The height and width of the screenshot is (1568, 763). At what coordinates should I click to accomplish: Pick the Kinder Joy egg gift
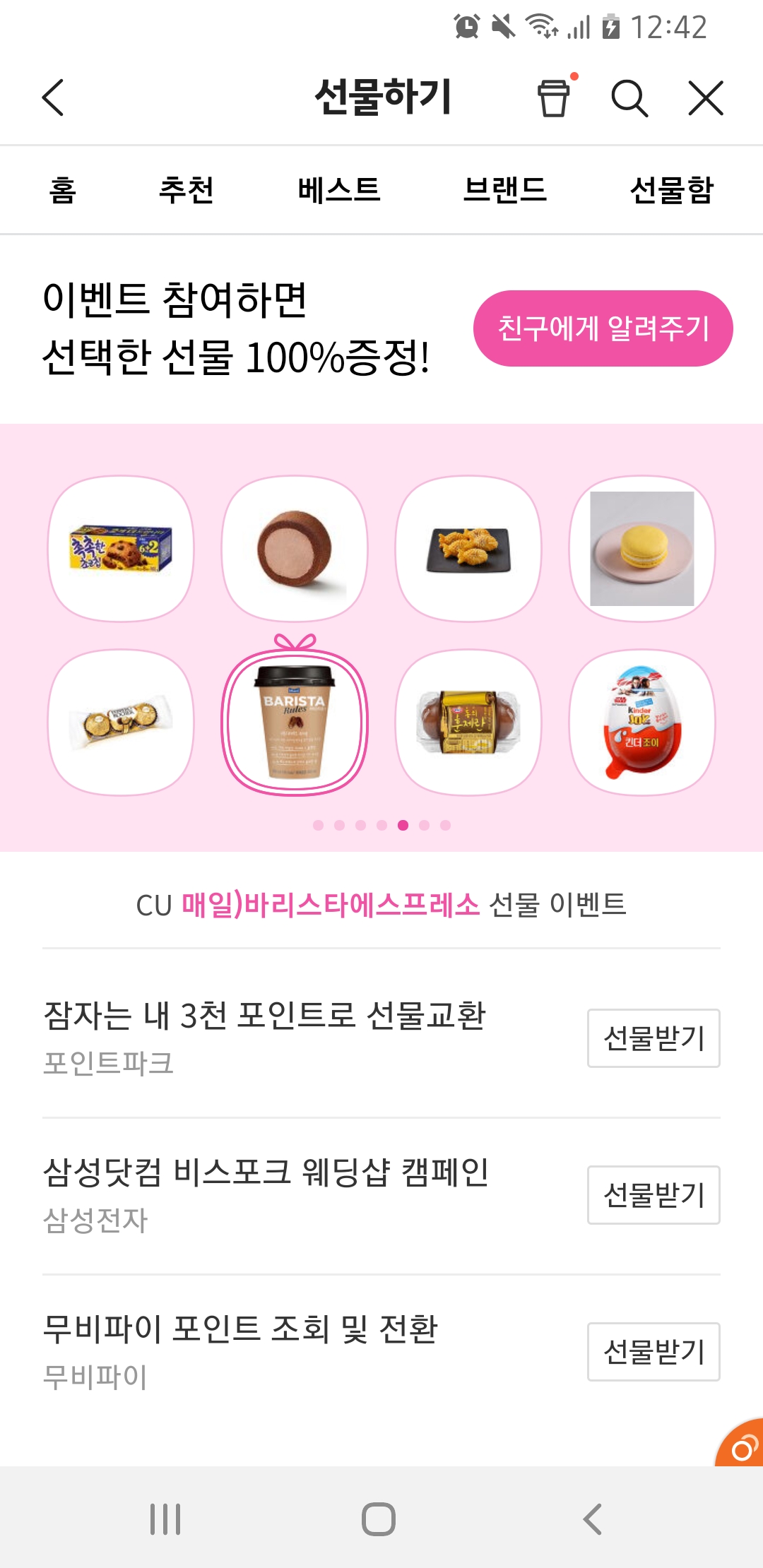[x=642, y=722]
